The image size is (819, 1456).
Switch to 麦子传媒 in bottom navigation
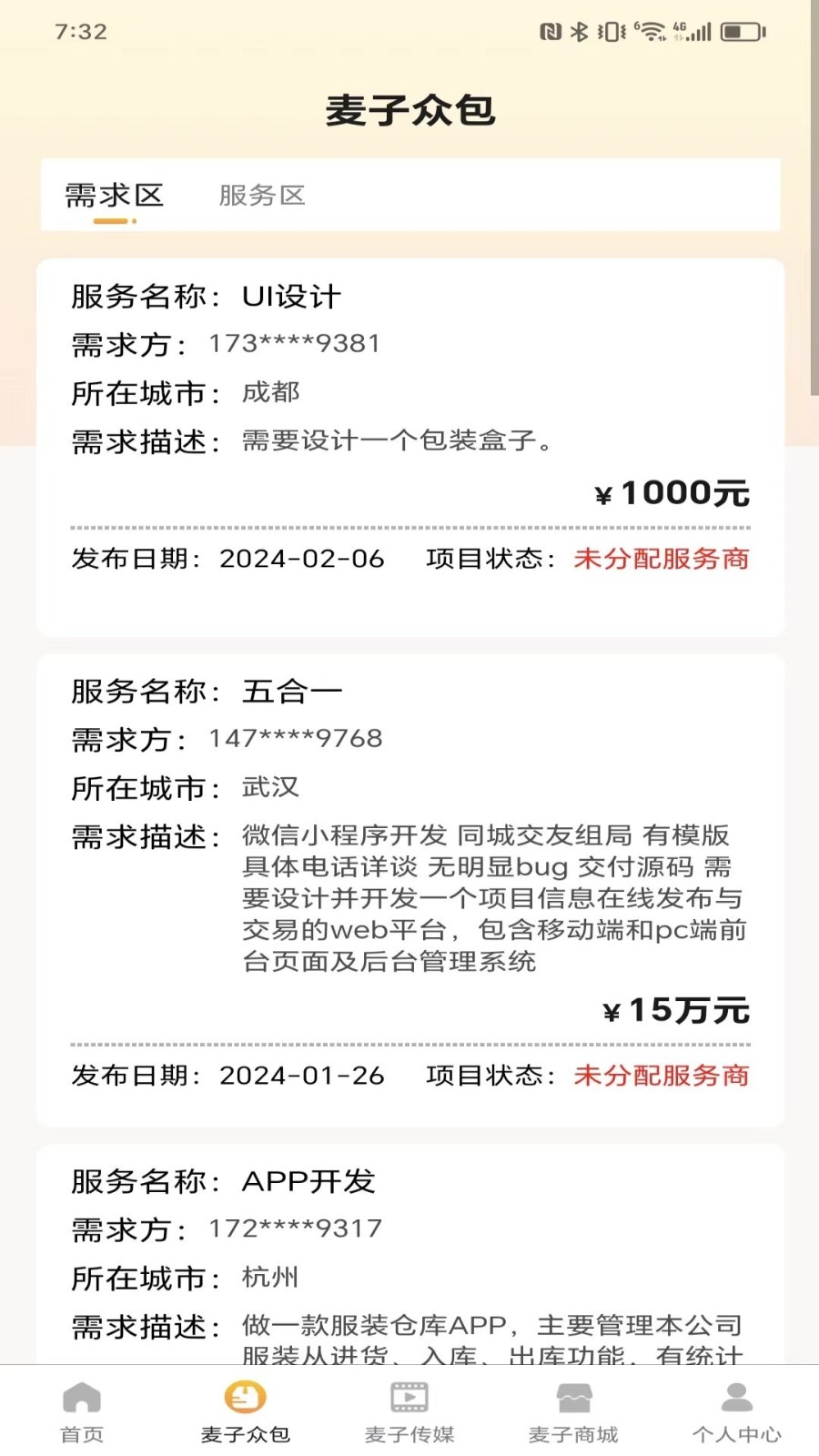tap(409, 1412)
